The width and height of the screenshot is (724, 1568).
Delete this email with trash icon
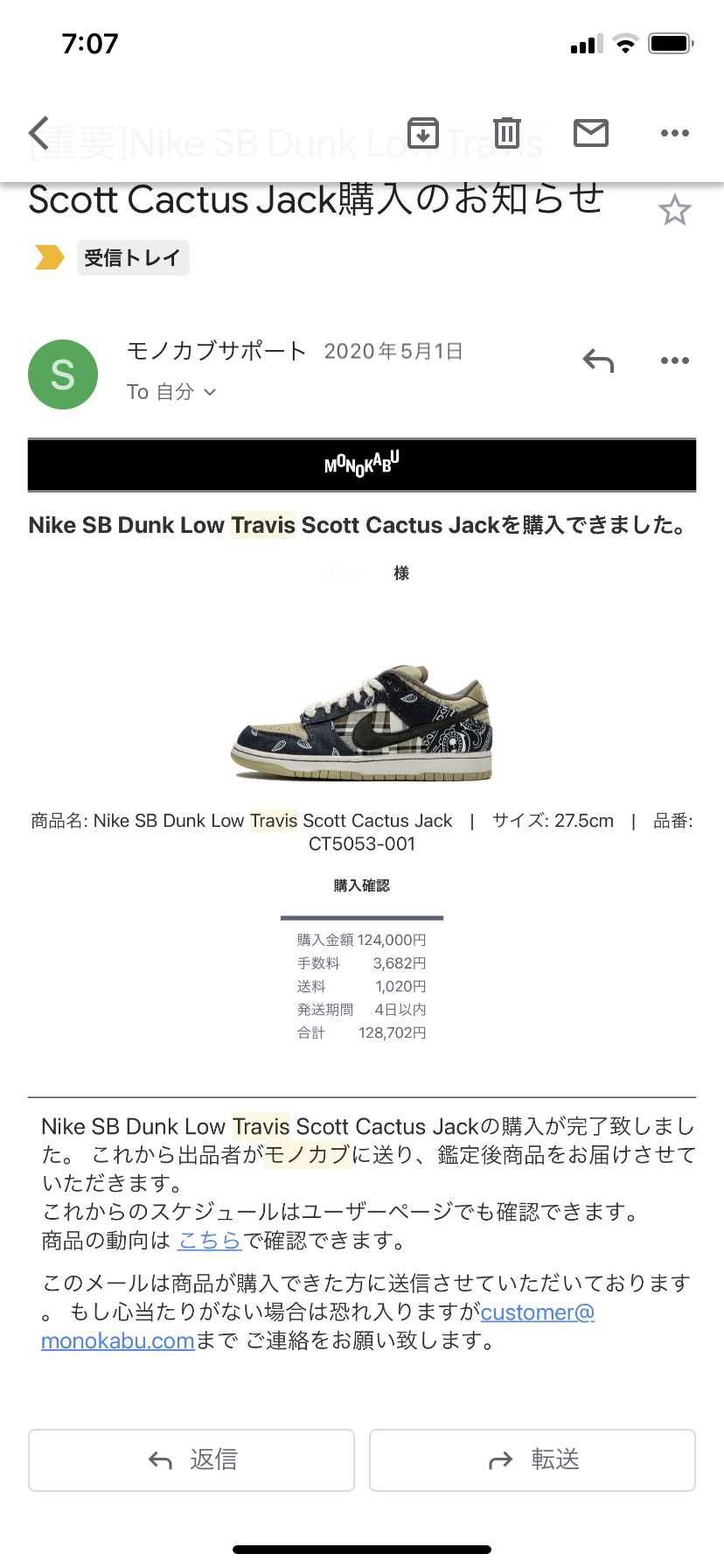(x=507, y=133)
